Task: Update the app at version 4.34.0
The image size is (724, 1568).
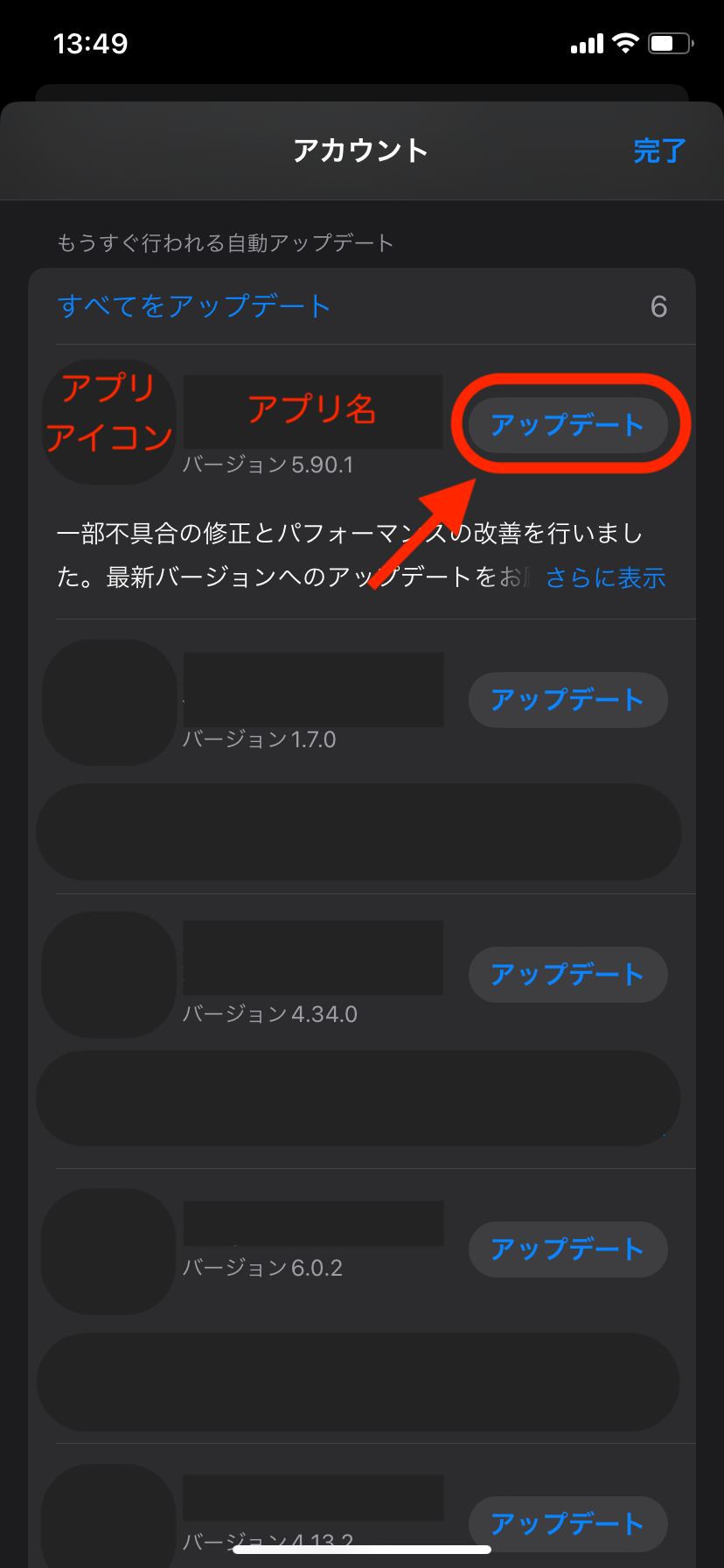Action: (x=567, y=975)
